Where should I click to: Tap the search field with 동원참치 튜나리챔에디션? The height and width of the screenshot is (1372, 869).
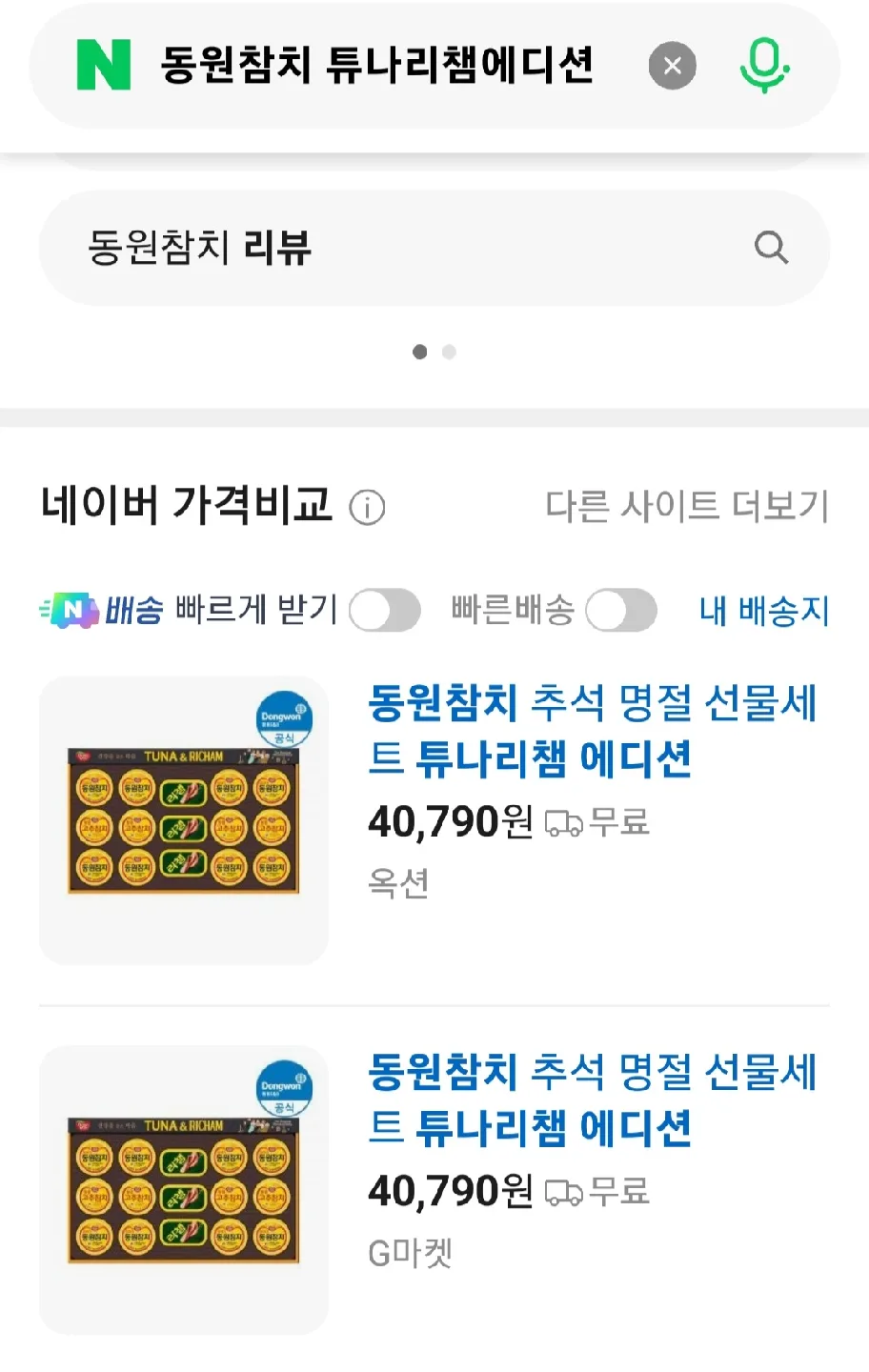[377, 66]
